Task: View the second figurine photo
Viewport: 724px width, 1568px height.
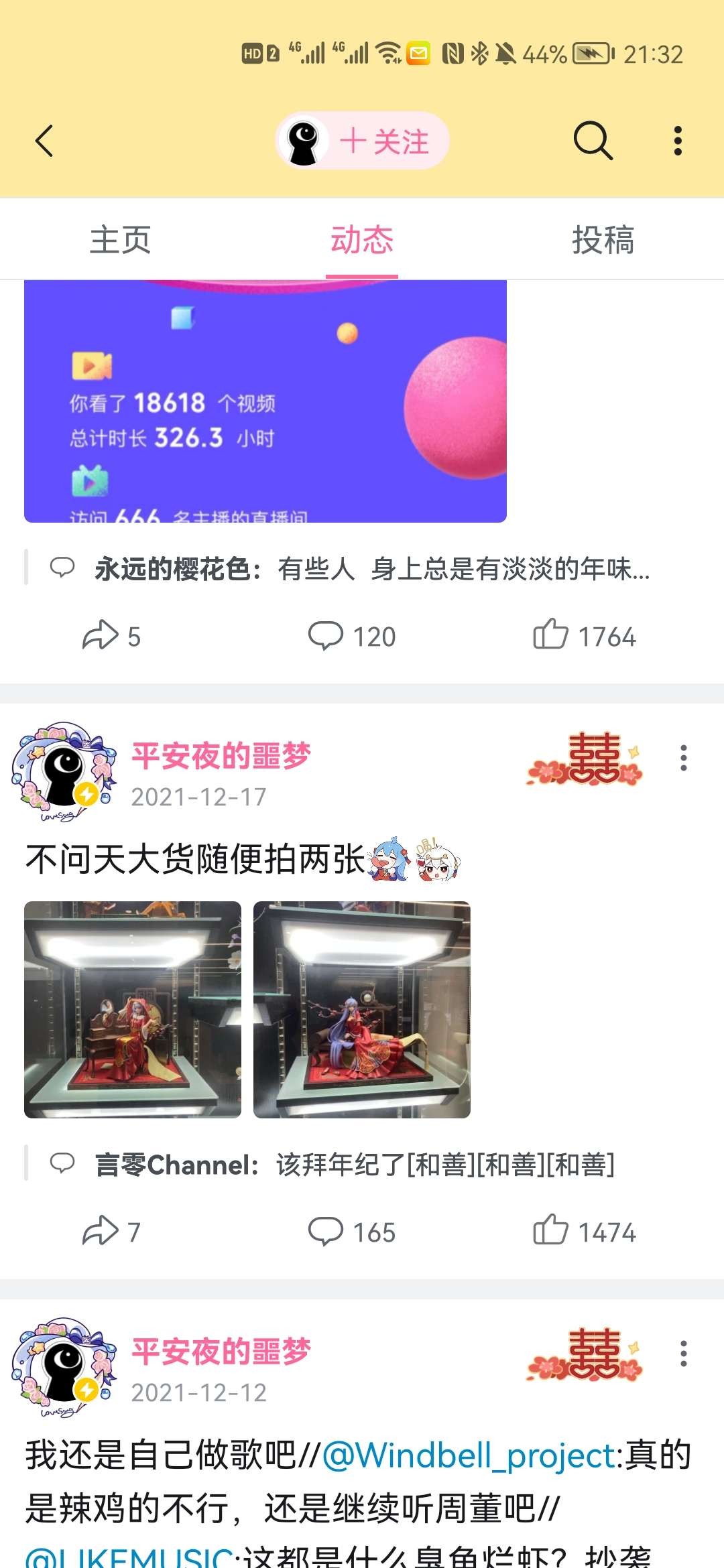Action: click(x=362, y=1010)
